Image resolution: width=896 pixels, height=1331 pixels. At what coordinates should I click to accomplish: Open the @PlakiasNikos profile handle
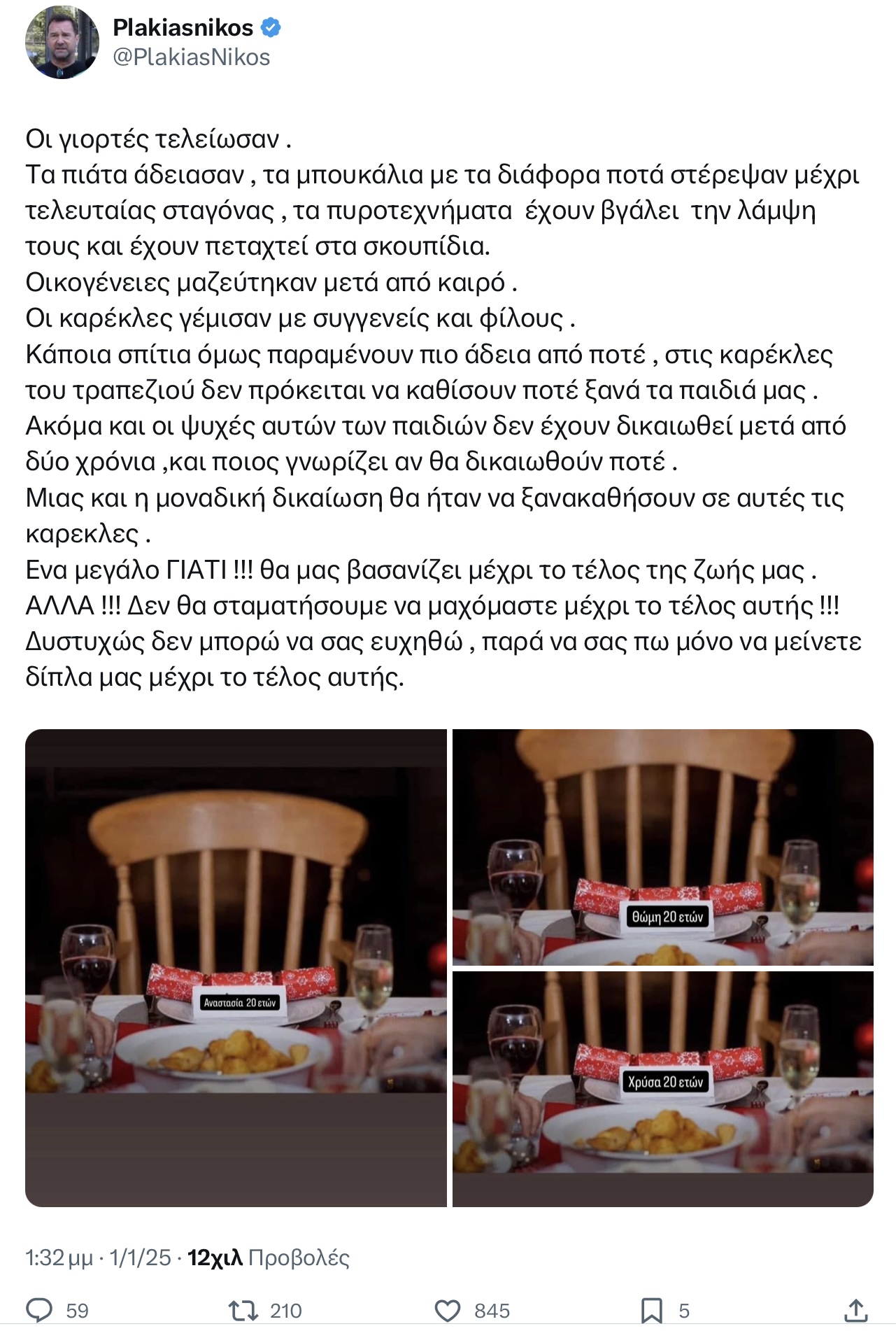tap(191, 57)
